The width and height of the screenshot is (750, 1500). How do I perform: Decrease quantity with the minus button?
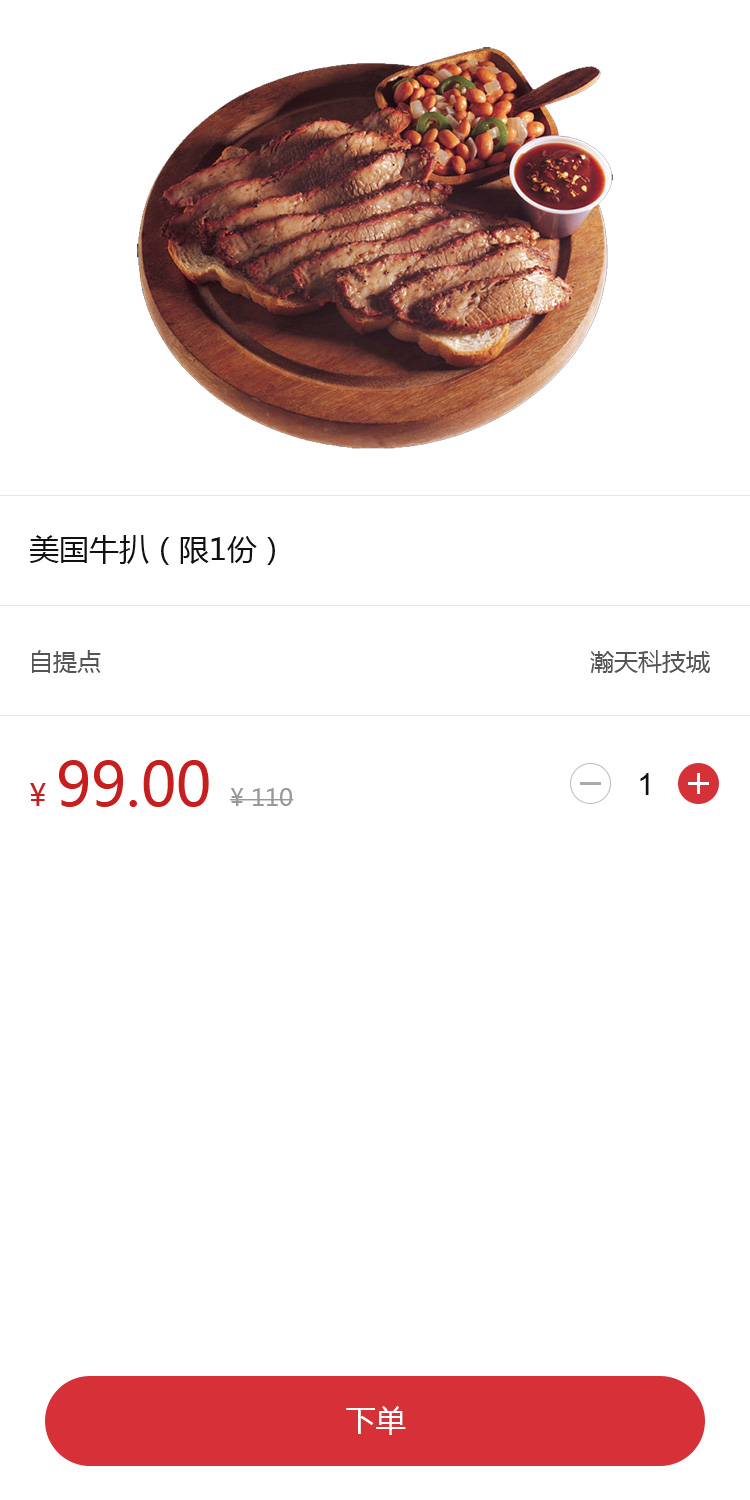(x=590, y=783)
